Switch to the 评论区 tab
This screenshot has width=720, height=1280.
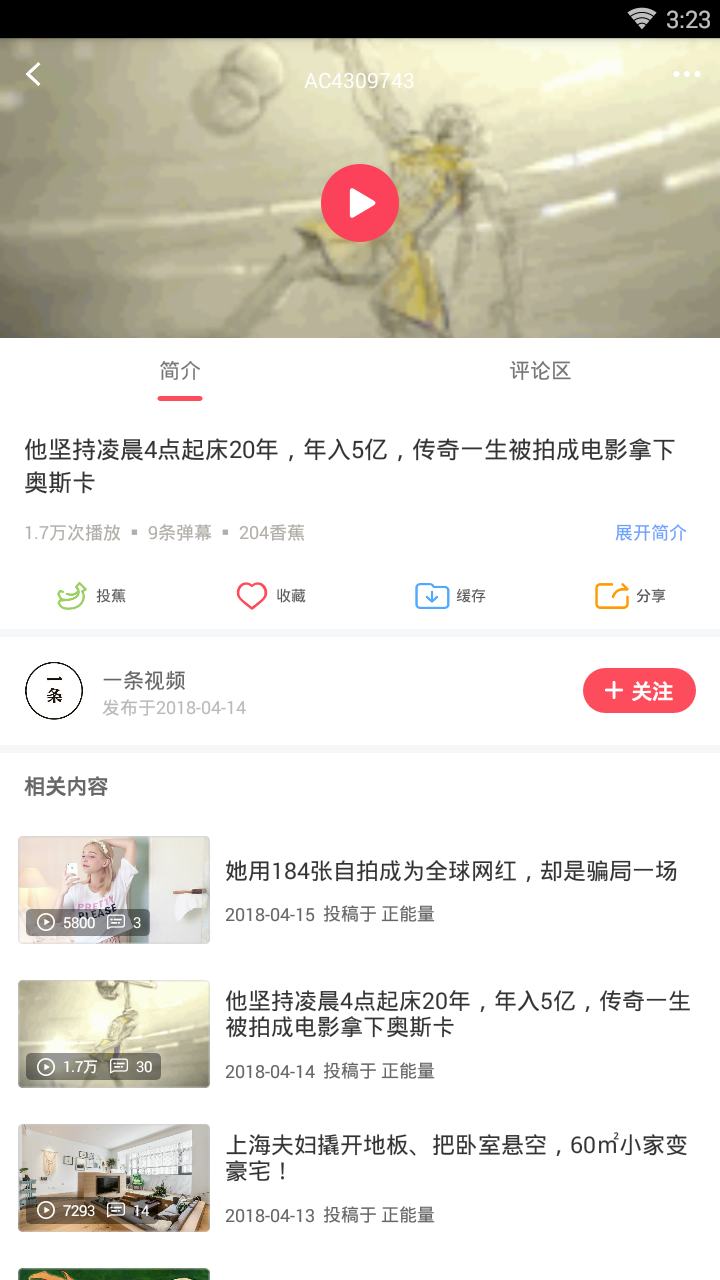click(540, 371)
